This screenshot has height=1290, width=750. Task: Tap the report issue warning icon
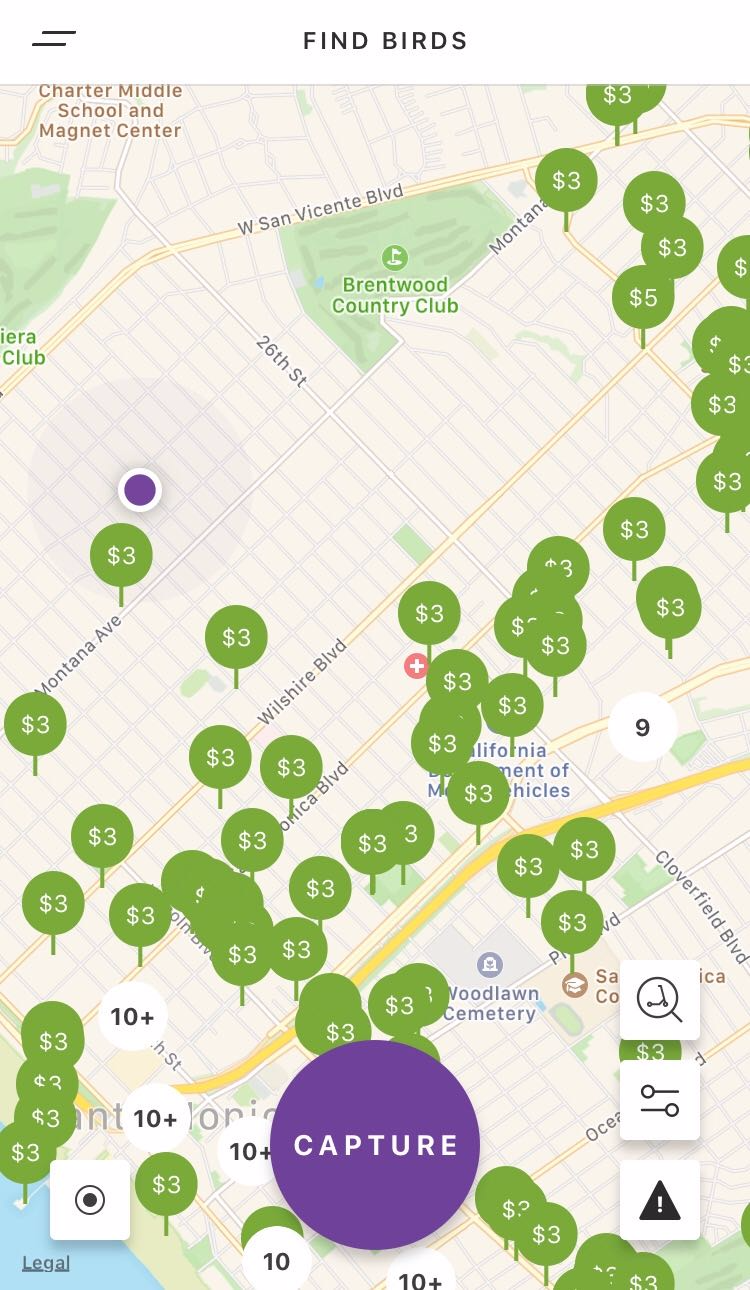[660, 1200]
